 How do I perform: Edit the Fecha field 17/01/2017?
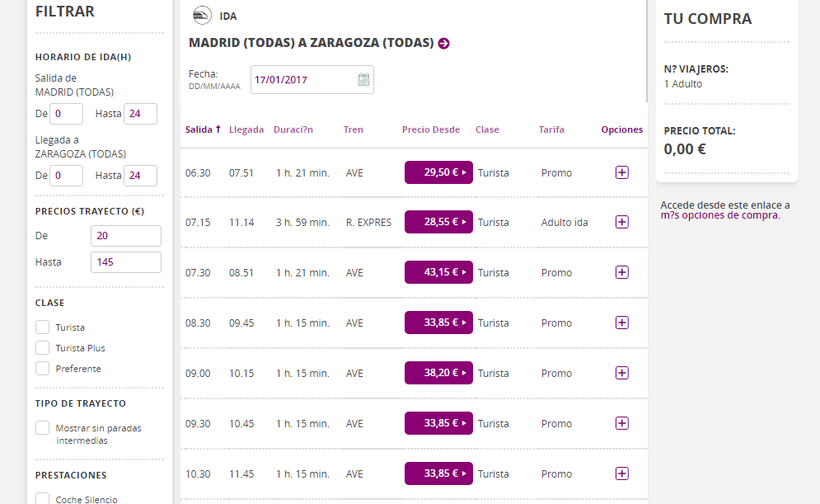click(303, 80)
